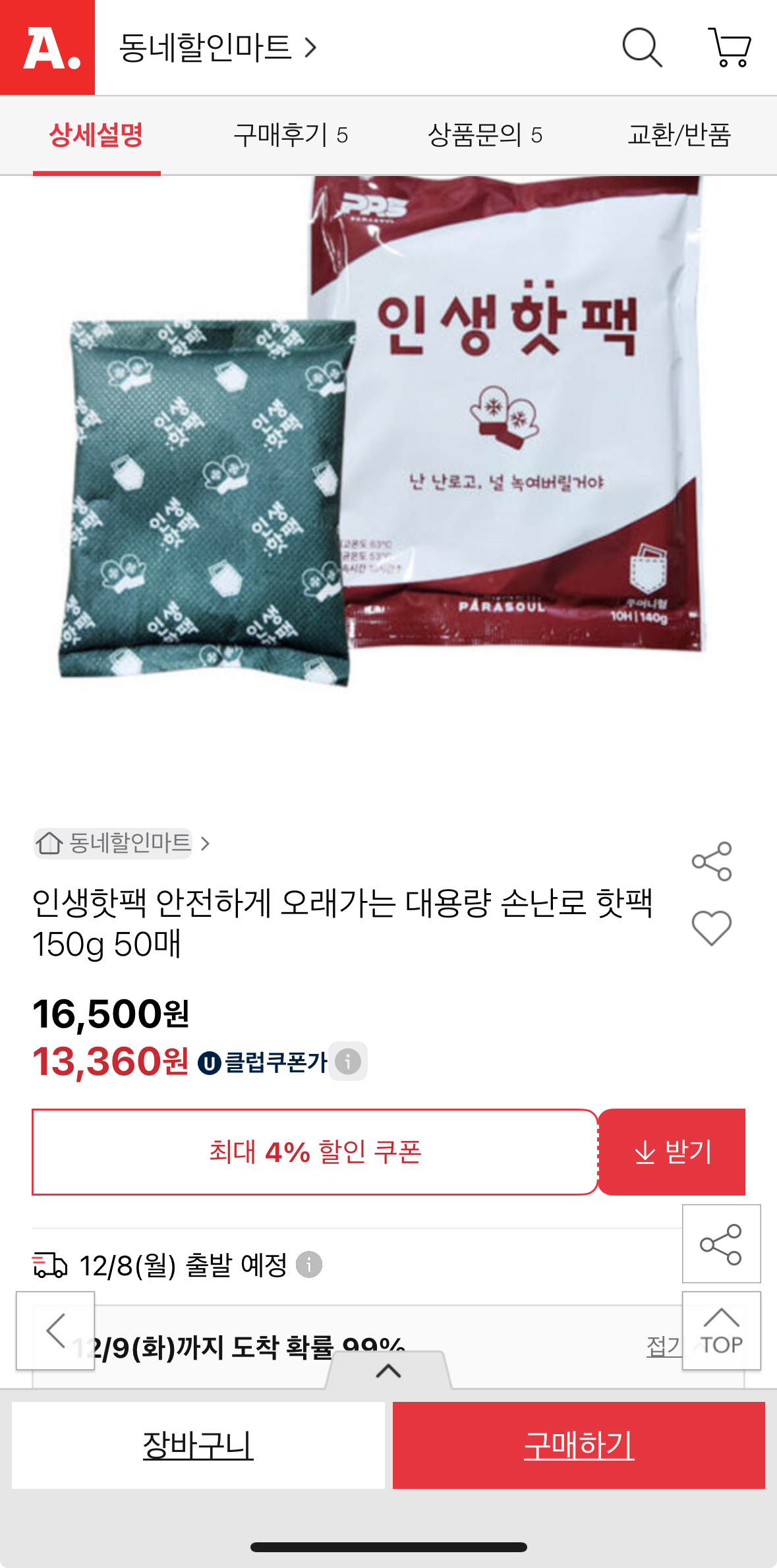Screen dimensions: 777x1568
Task: Open the search magnifier icon
Action: (x=642, y=47)
